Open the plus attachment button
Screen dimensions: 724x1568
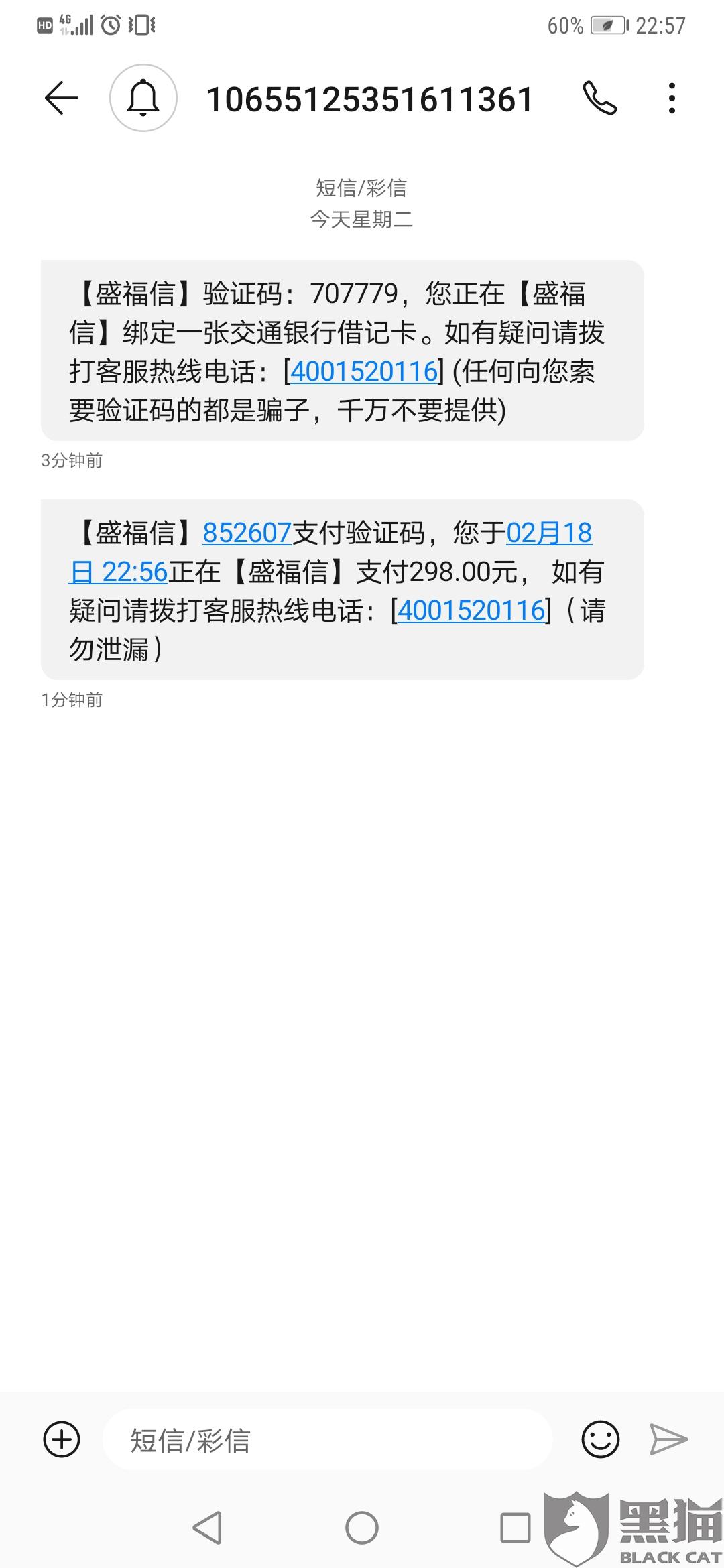pos(62,1439)
